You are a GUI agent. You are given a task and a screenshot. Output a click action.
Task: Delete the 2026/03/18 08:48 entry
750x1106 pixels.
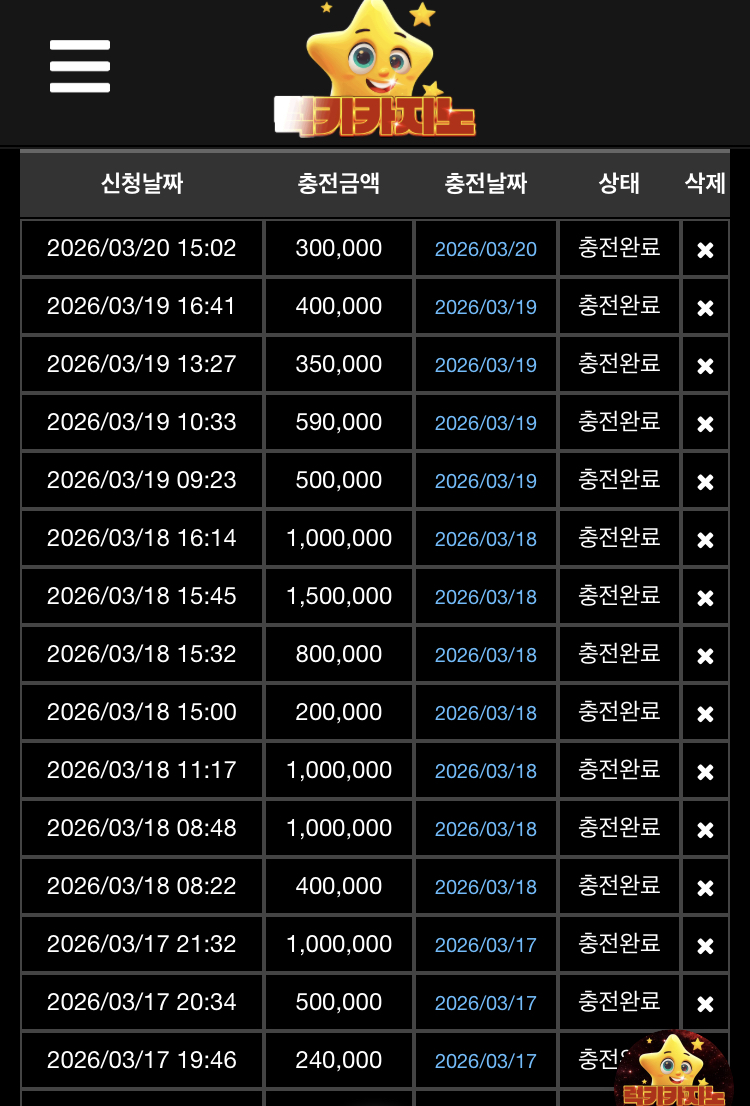(705, 829)
